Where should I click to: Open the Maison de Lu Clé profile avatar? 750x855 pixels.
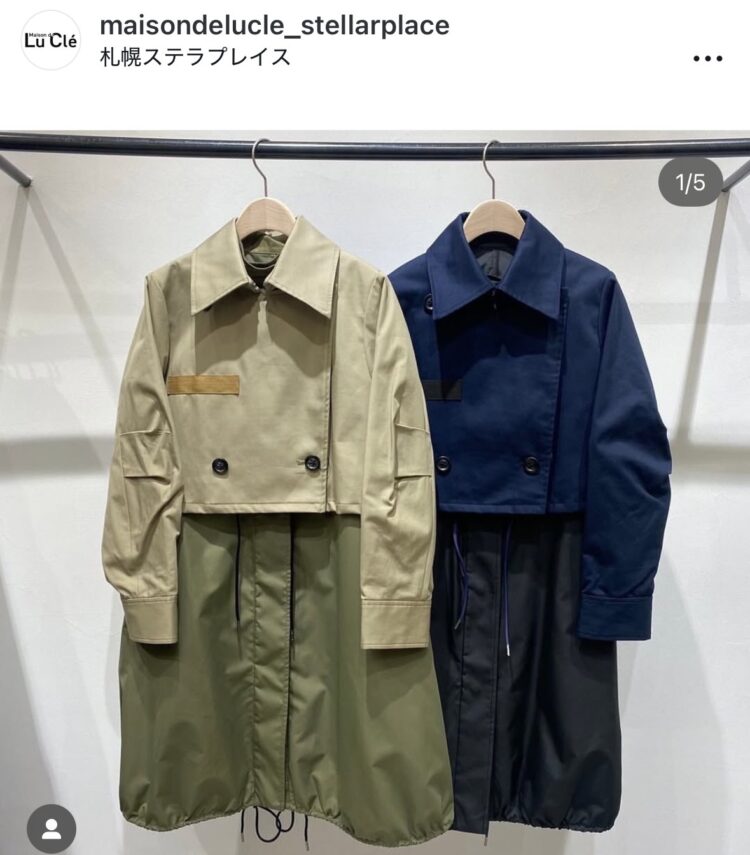(50, 40)
